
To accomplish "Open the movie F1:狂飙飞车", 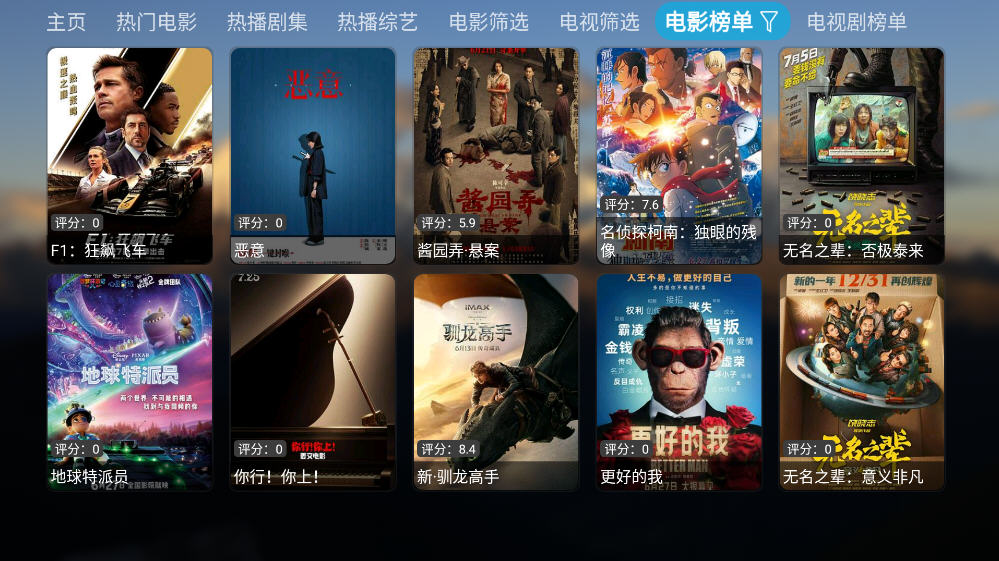I will point(130,155).
